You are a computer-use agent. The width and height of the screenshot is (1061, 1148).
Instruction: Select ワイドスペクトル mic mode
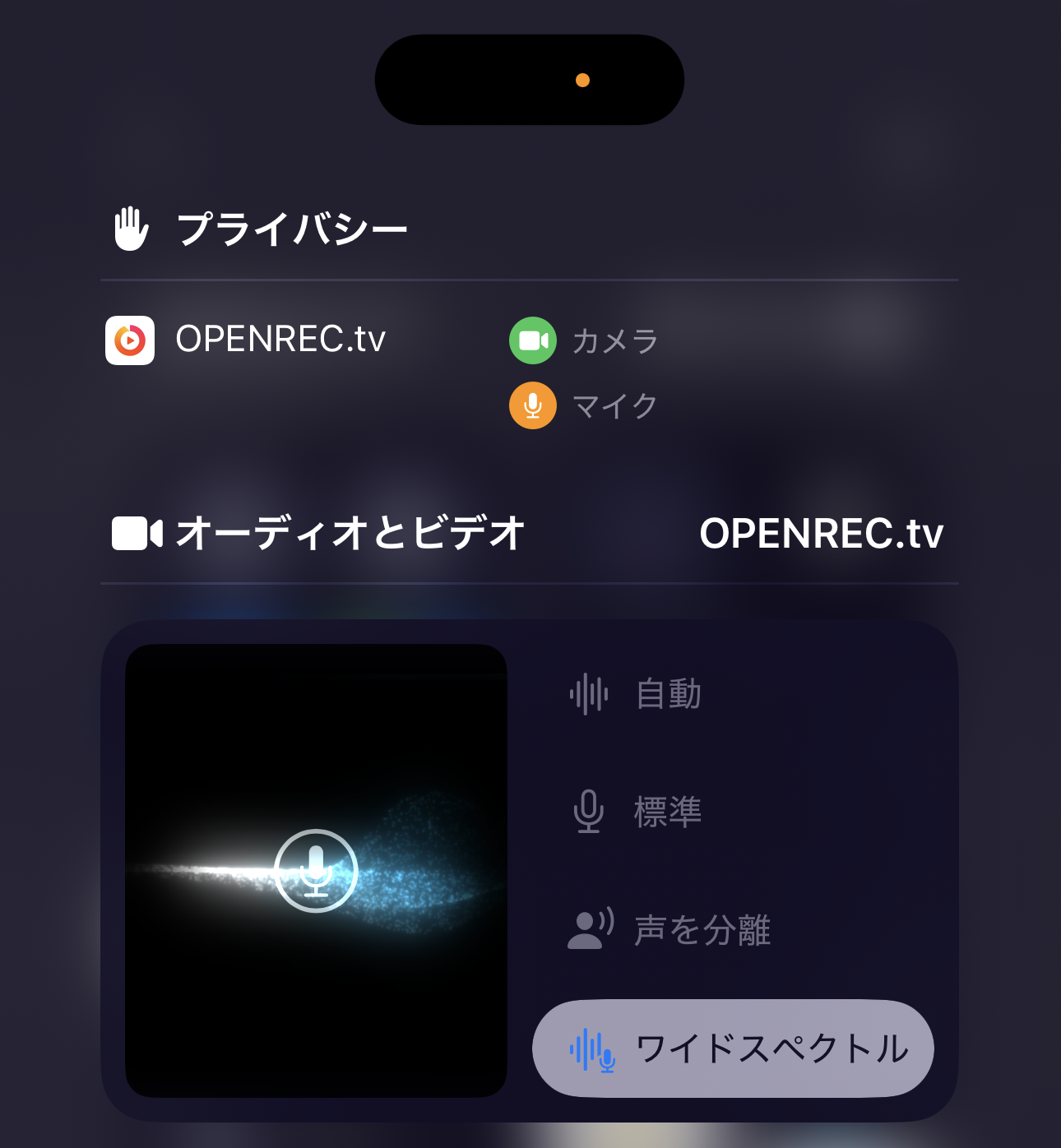coord(733,1048)
